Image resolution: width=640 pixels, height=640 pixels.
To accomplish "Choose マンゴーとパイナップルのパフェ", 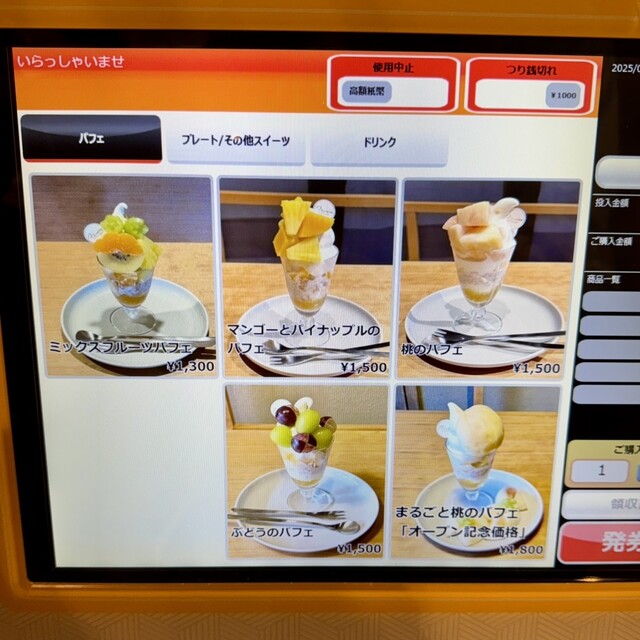I will (x=307, y=279).
